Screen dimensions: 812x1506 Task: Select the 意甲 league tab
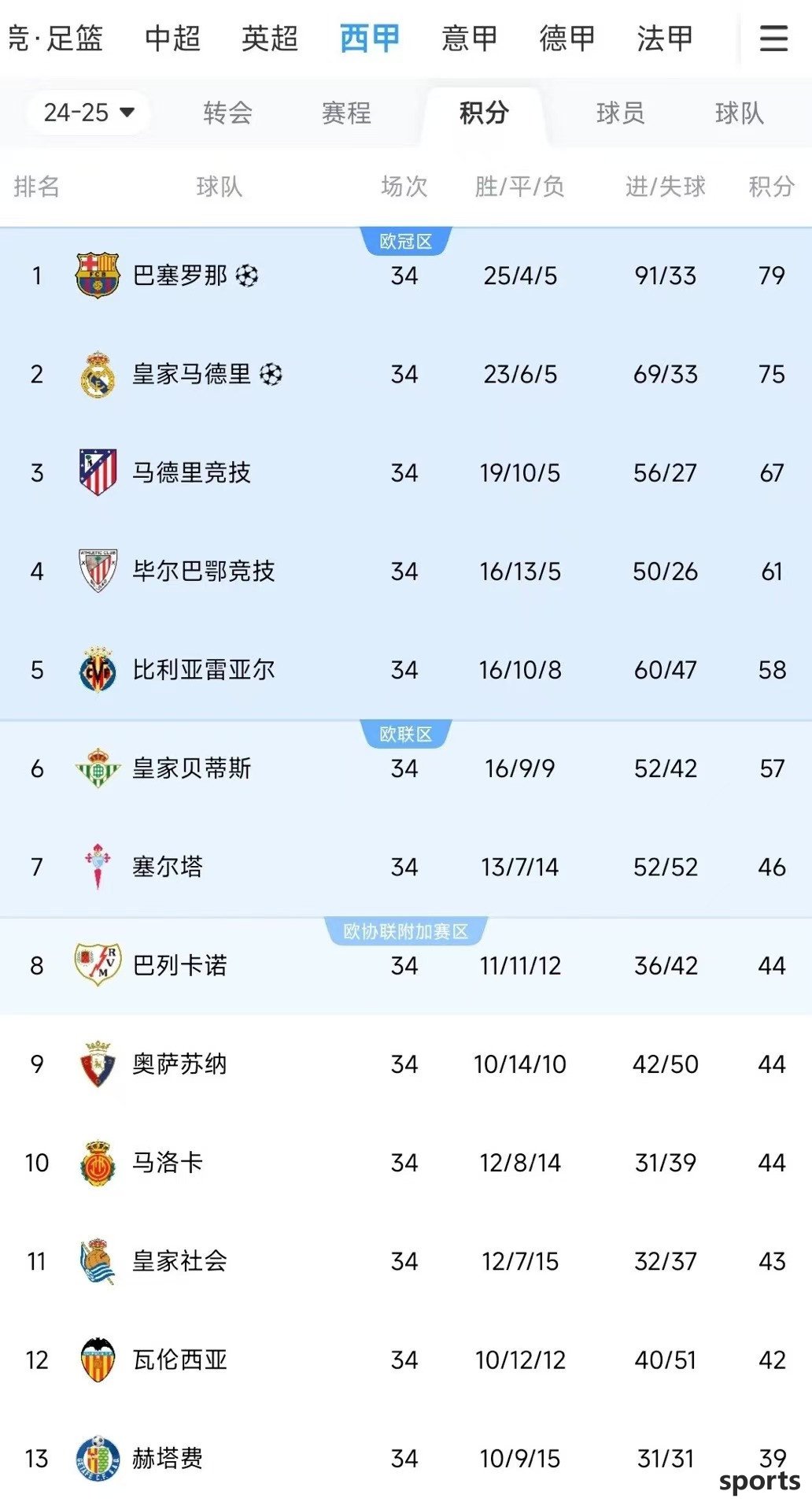470,38
